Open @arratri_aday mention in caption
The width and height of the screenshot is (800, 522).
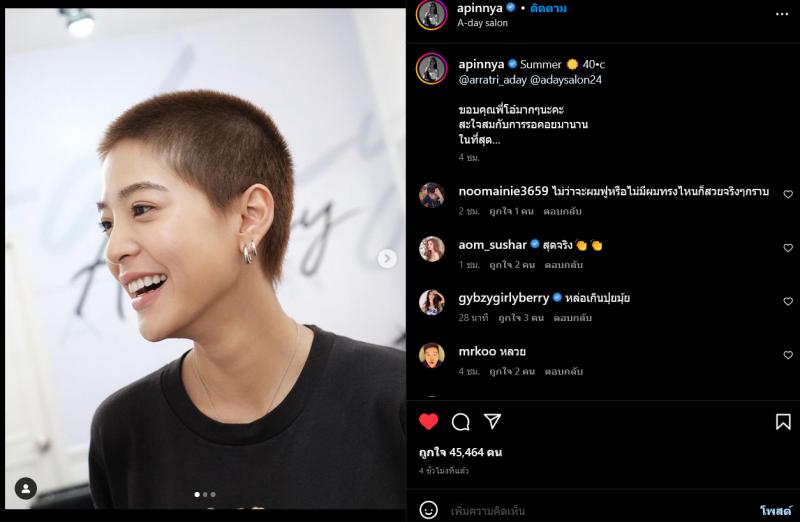491,80
